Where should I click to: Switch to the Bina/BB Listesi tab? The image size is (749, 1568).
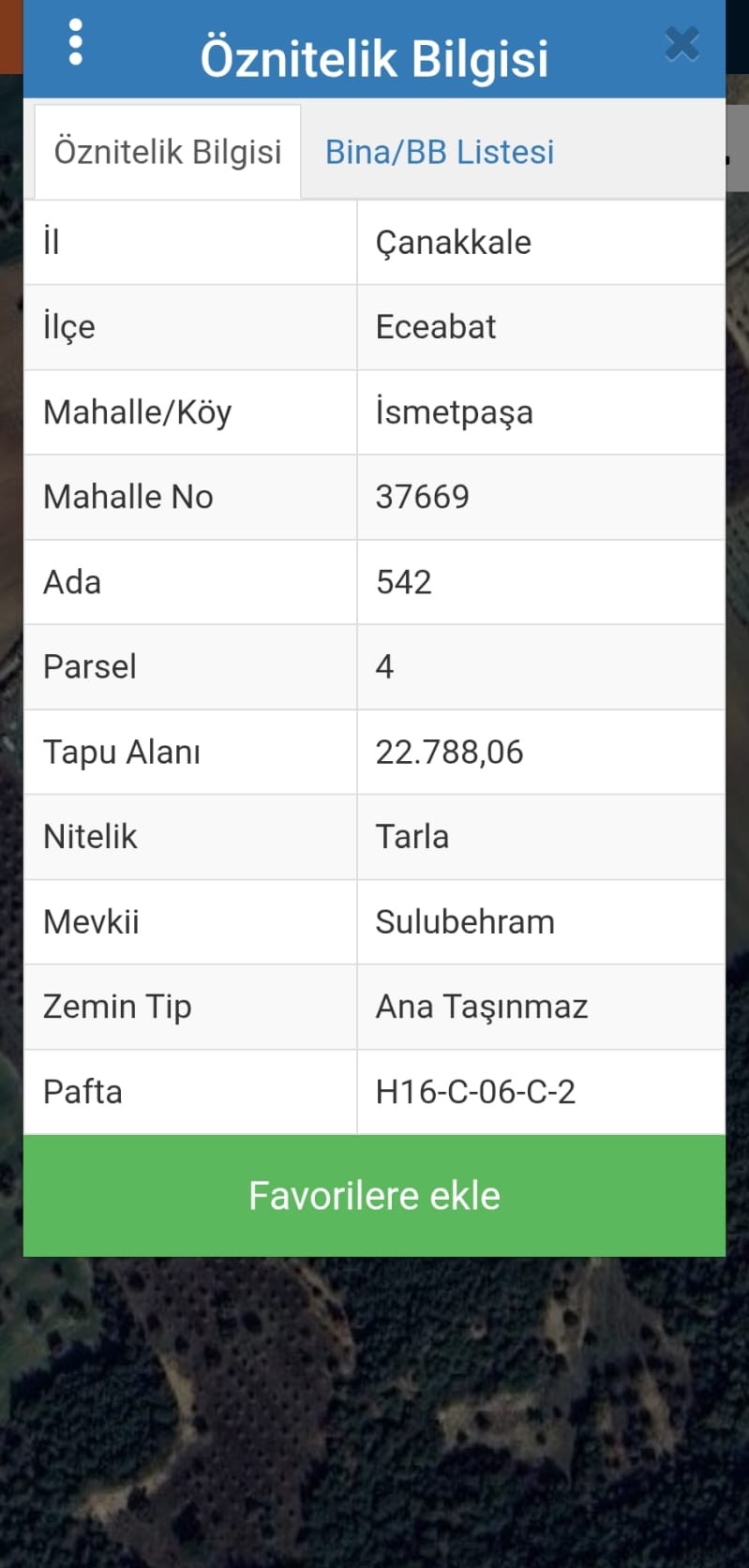[x=439, y=152]
